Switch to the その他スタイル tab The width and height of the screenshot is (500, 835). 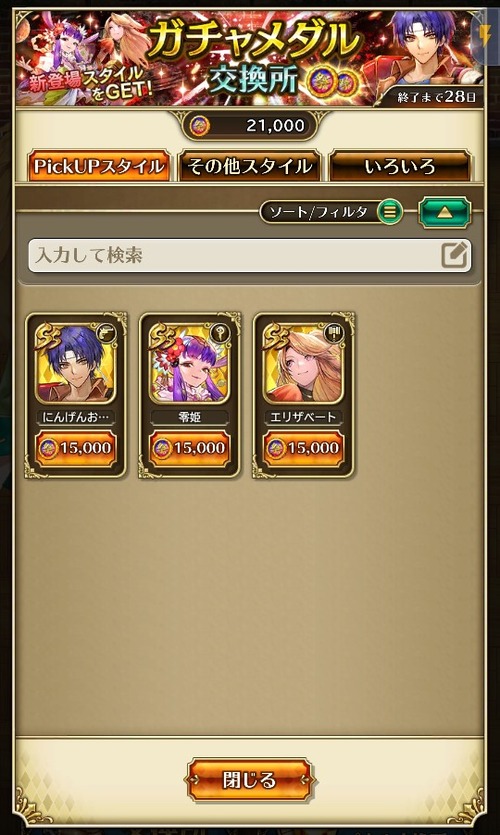pos(249,167)
